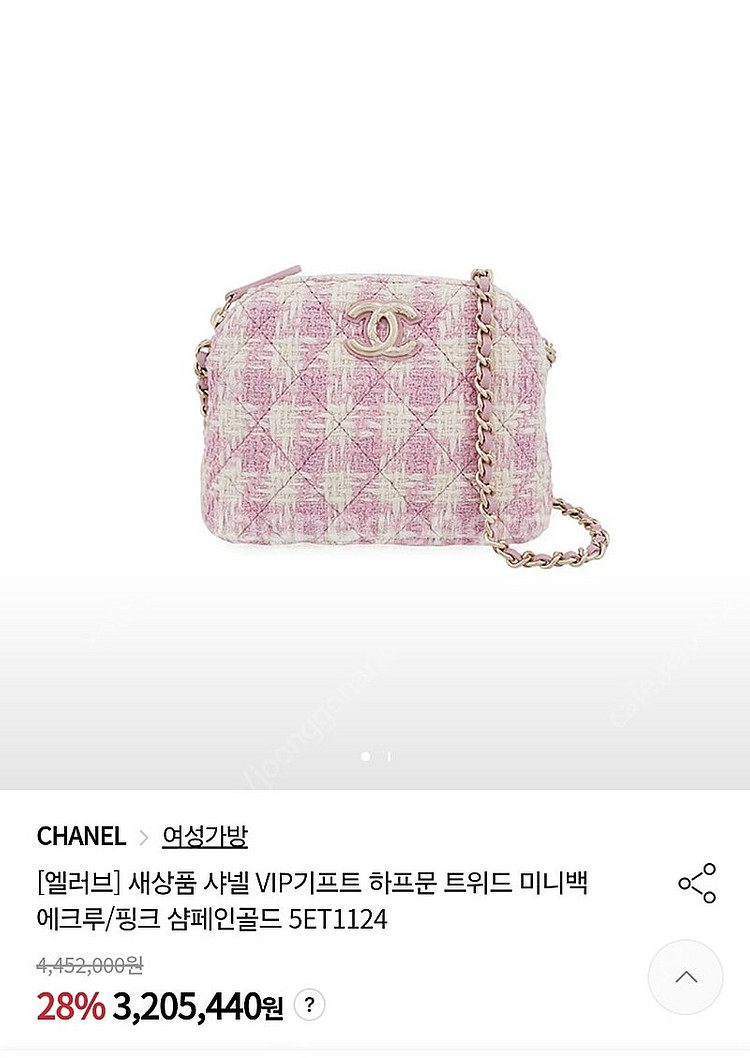750x1058 pixels.
Task: Open the 여성가방 category link
Action: point(205,836)
